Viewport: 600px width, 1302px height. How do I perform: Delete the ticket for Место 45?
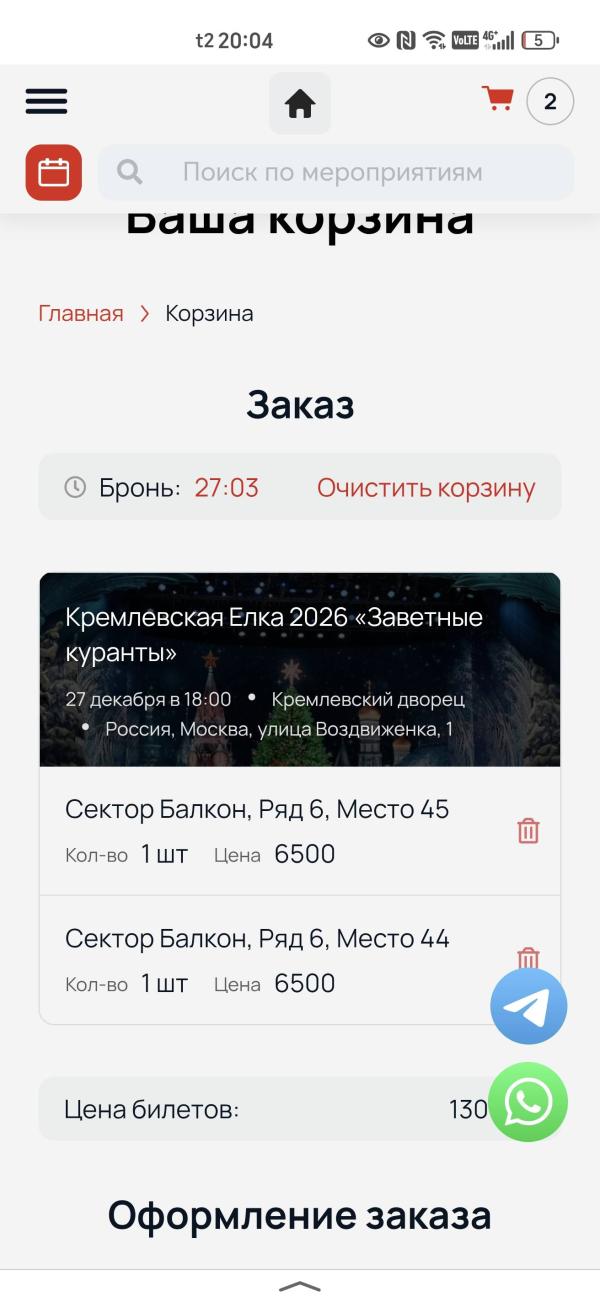click(528, 831)
